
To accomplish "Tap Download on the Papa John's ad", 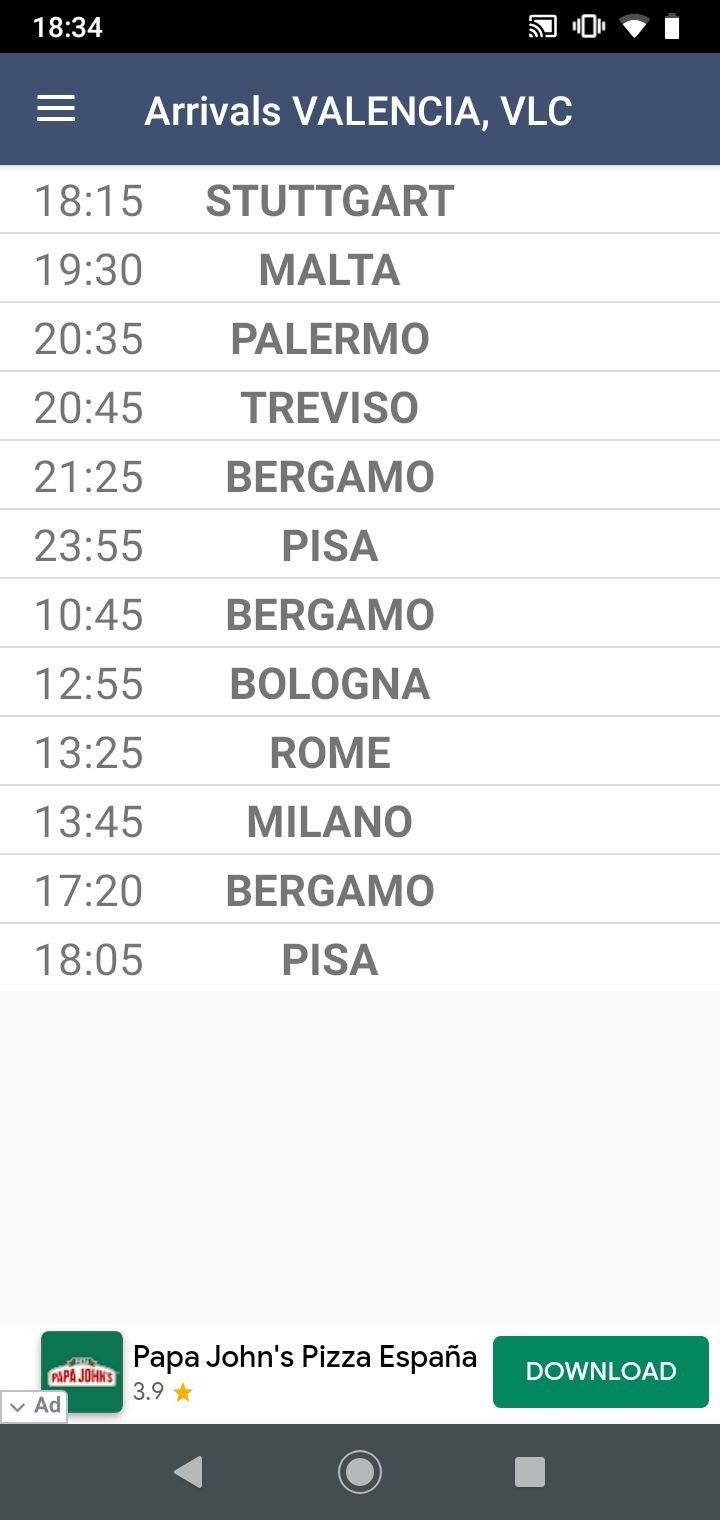I will (601, 1371).
